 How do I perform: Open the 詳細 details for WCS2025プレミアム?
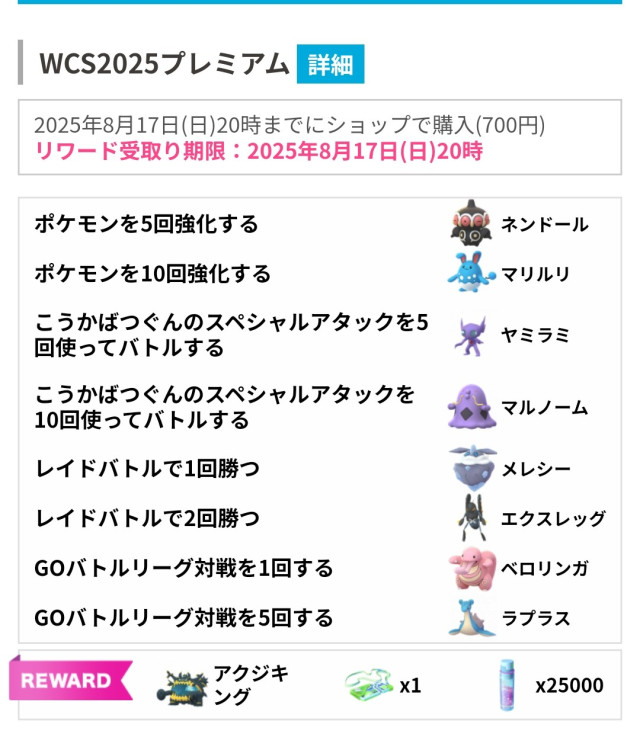coord(330,65)
